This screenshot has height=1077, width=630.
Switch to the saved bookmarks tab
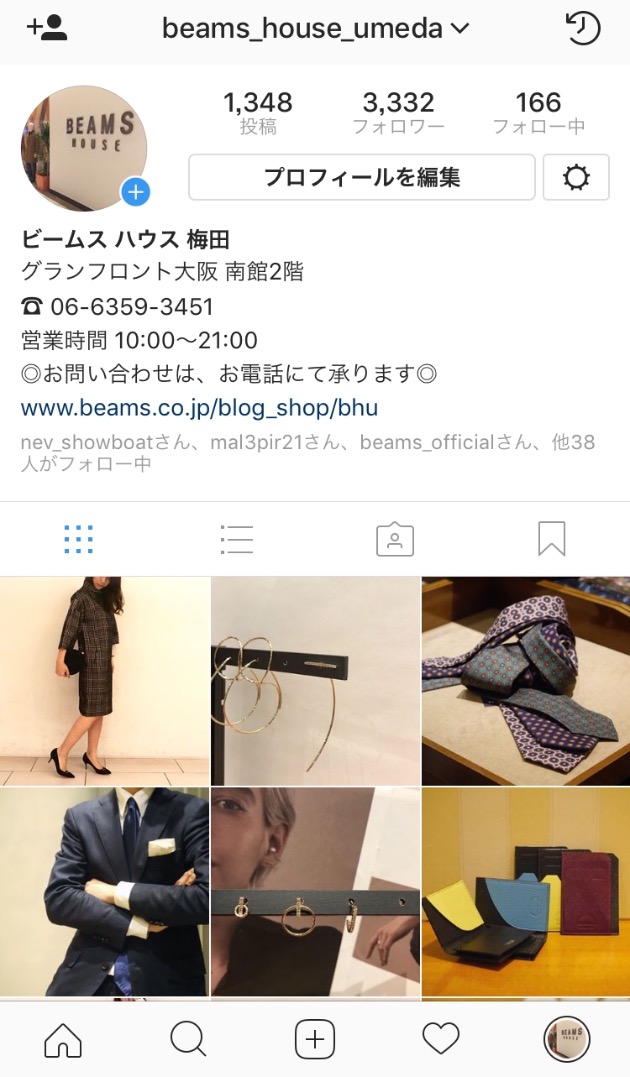pos(551,539)
